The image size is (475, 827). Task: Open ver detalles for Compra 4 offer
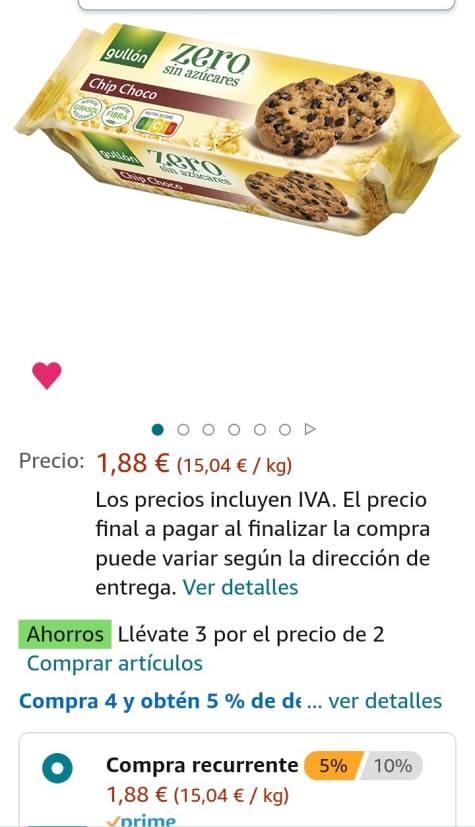point(385,701)
